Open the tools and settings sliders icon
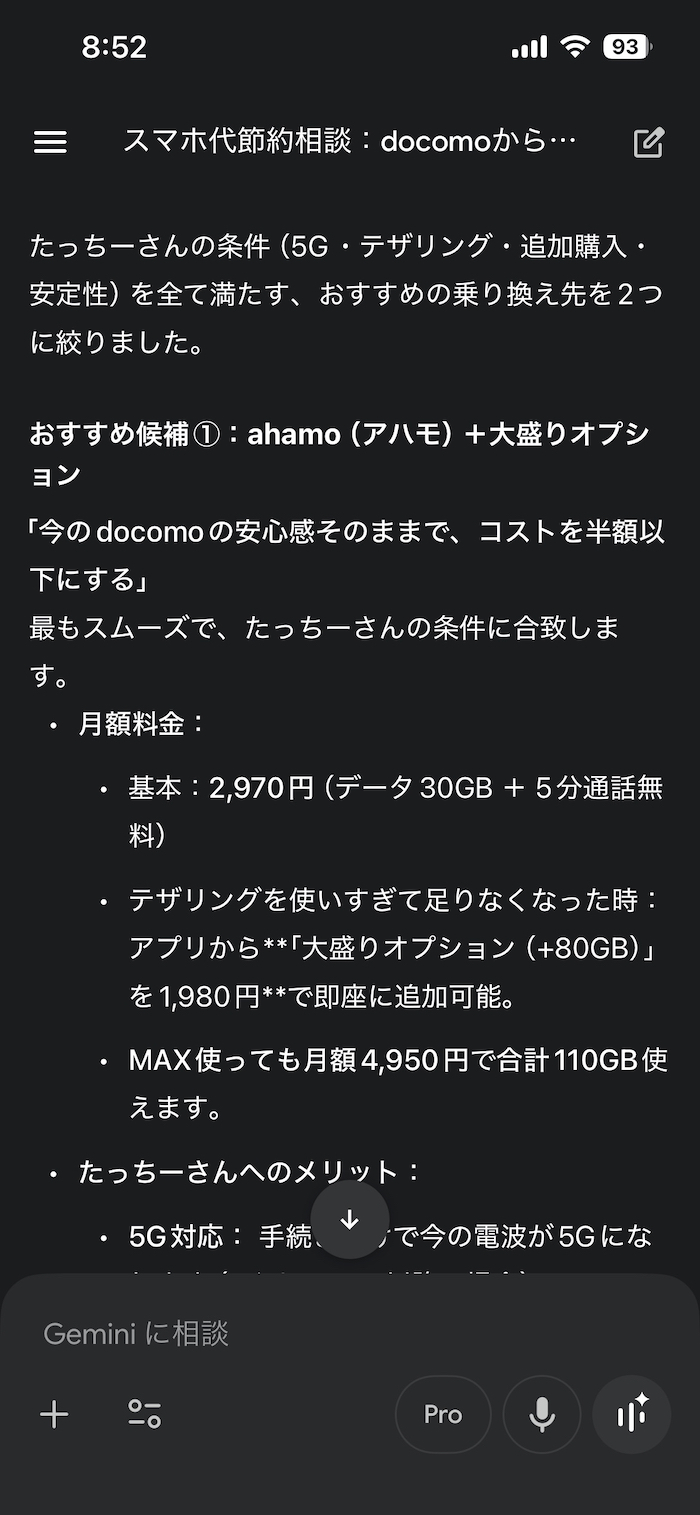Viewport: 700px width, 1515px height. point(145,1414)
